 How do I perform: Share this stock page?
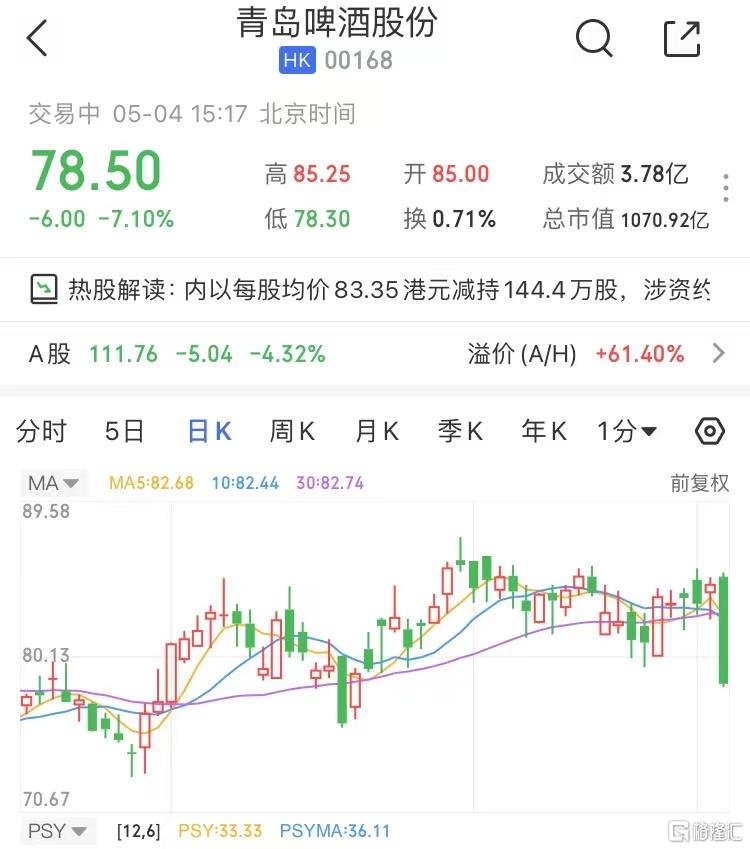point(682,39)
